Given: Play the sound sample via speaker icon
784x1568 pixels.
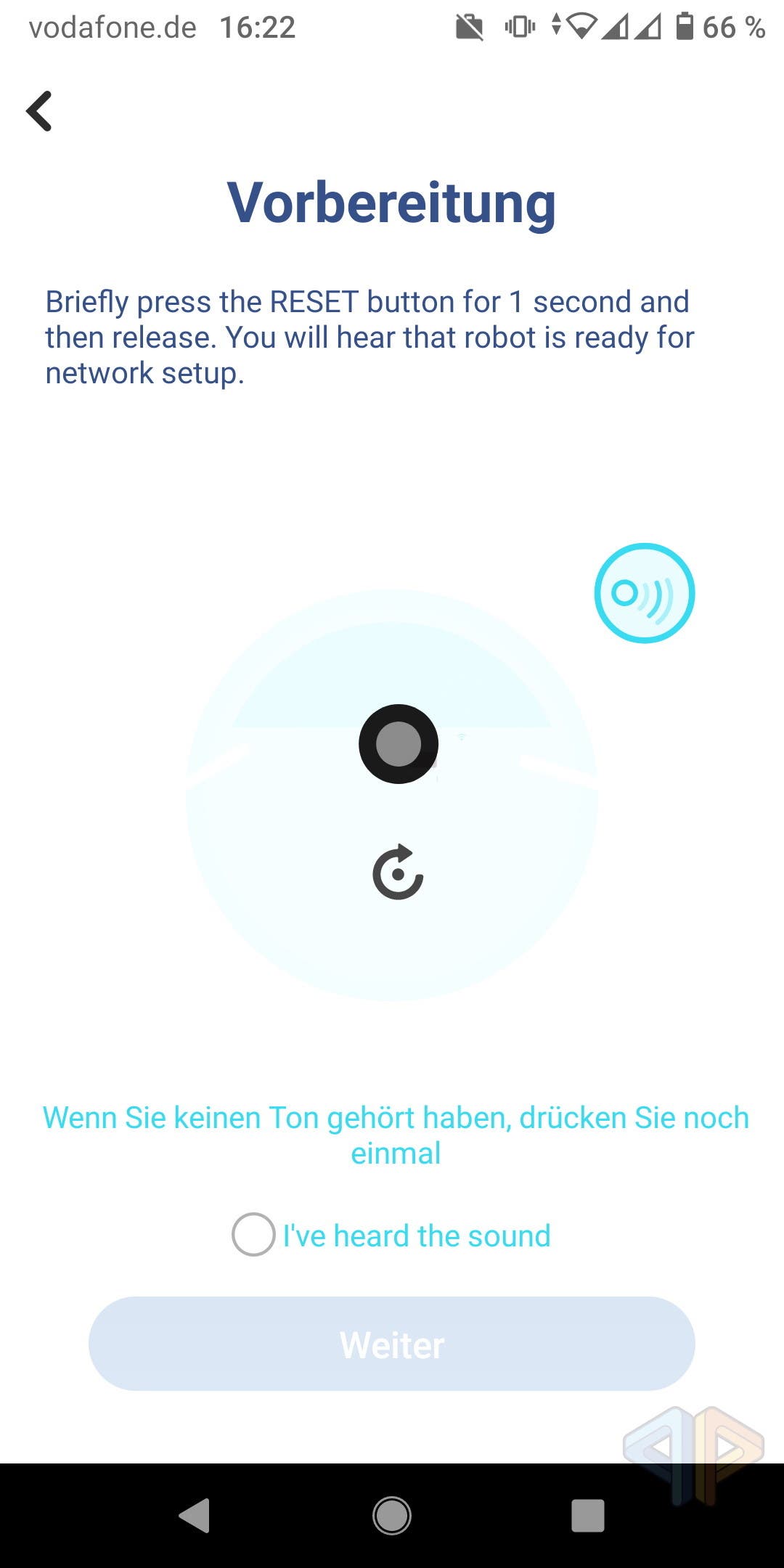Looking at the screenshot, I should coord(645,593).
